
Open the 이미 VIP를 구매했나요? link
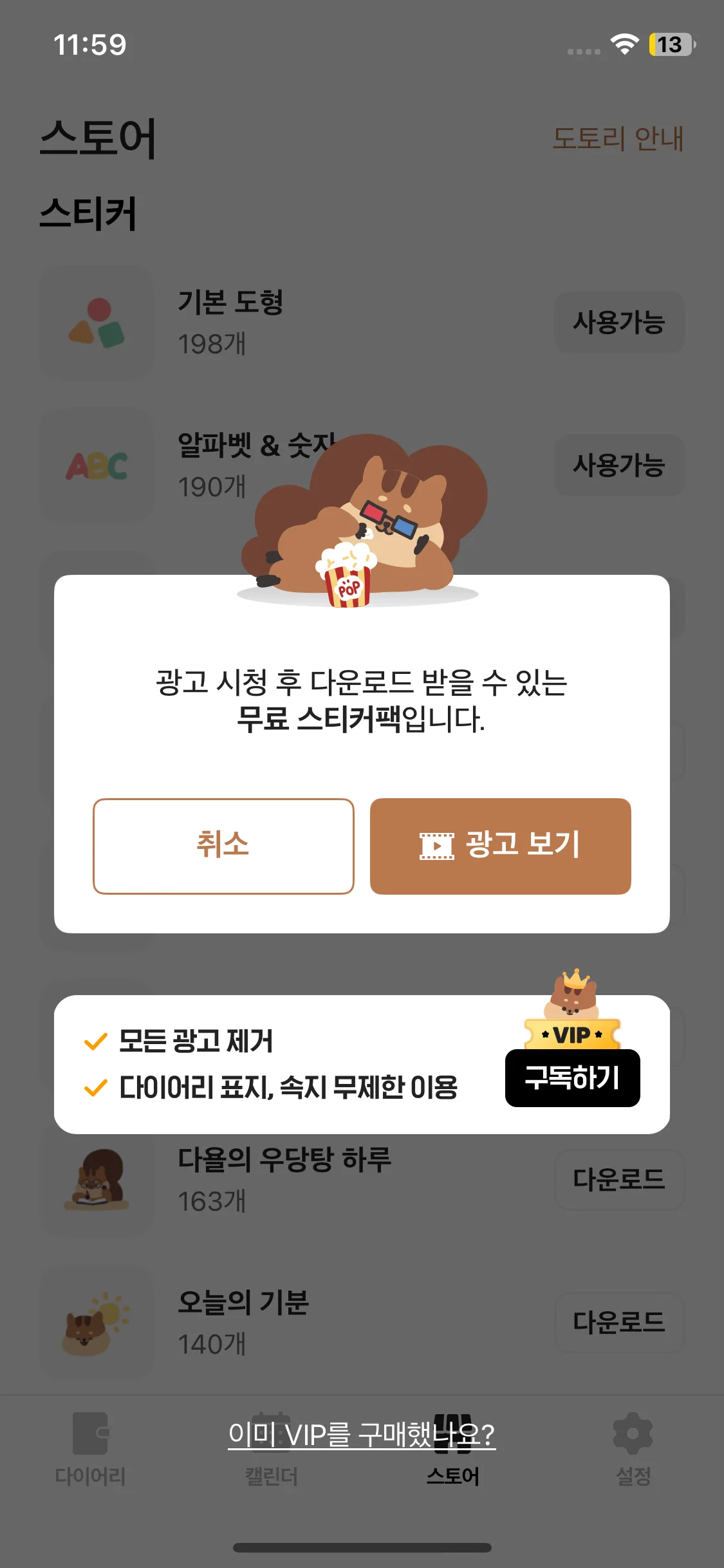point(362,1434)
